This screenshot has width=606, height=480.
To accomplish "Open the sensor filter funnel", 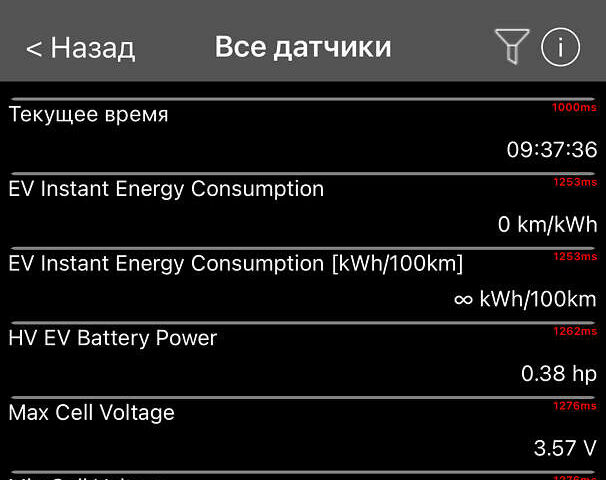I will click(x=511, y=47).
